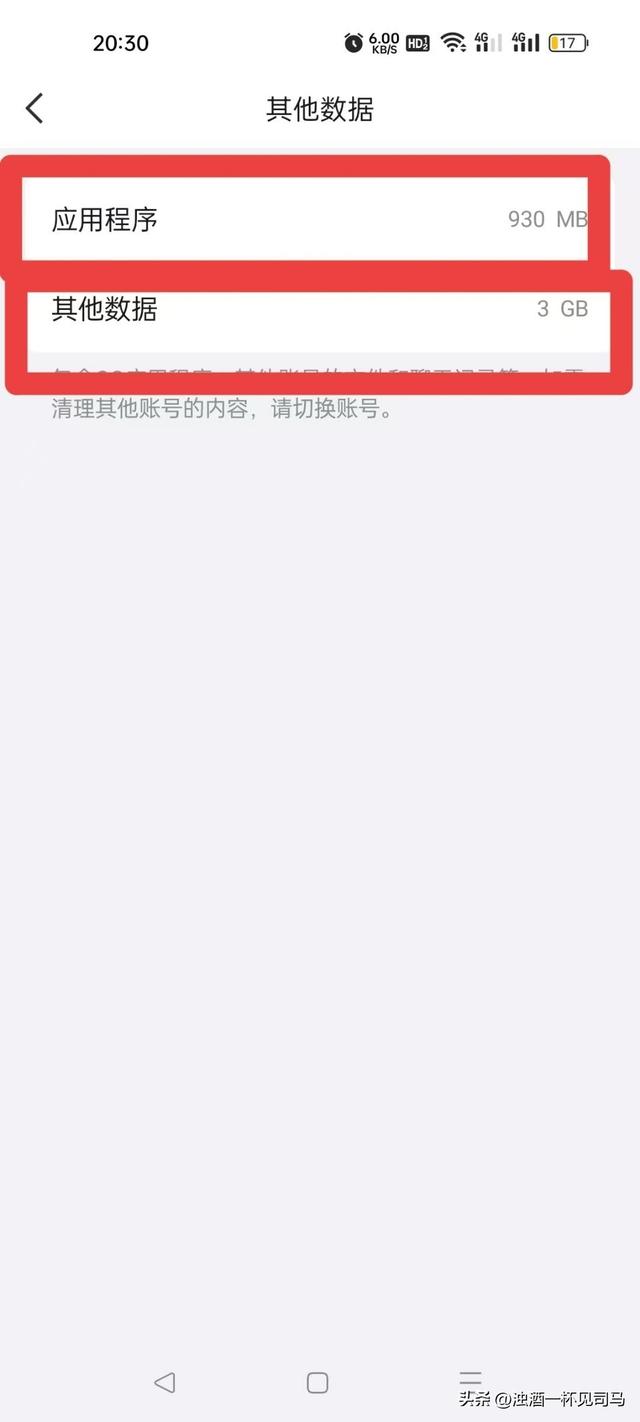Tap the system back triangle button
This screenshot has width=640, height=1422.
[x=164, y=1382]
